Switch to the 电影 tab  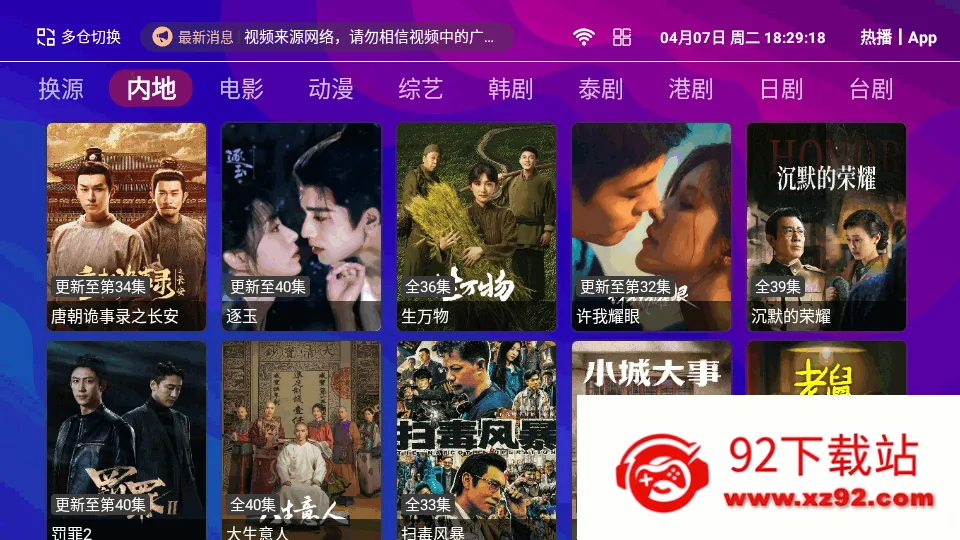click(x=241, y=89)
